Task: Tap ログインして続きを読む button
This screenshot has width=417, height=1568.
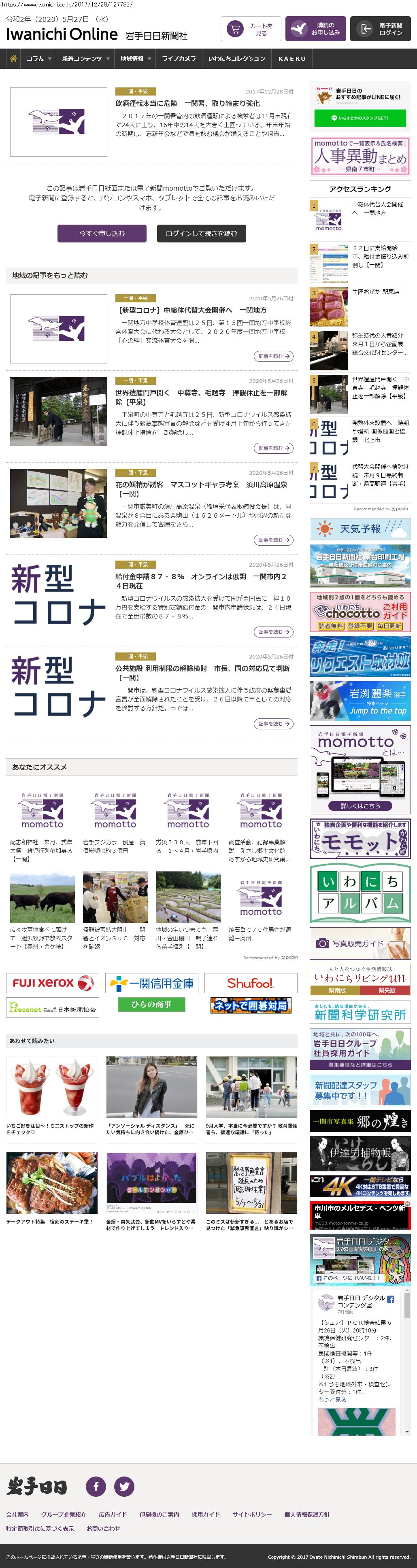Action: point(201,233)
